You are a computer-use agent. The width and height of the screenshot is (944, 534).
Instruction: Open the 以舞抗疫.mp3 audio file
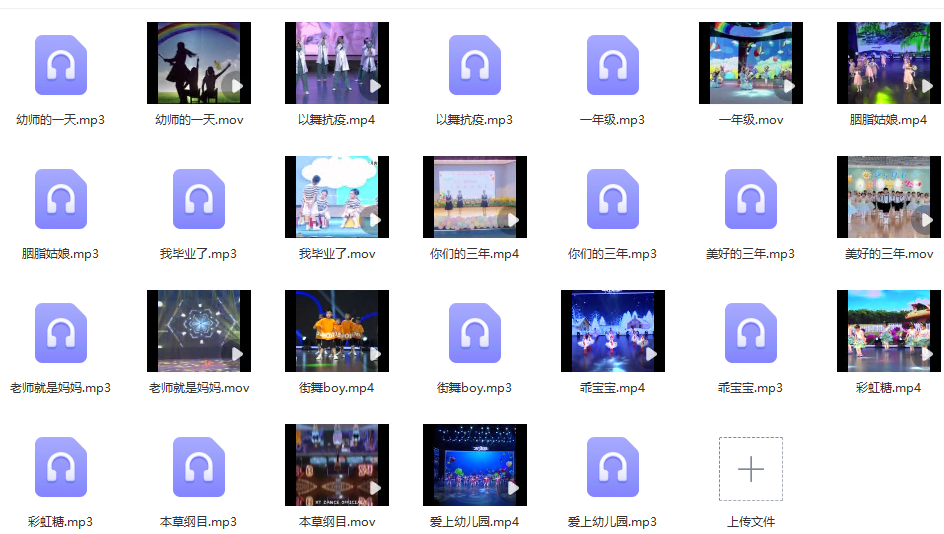point(474,65)
